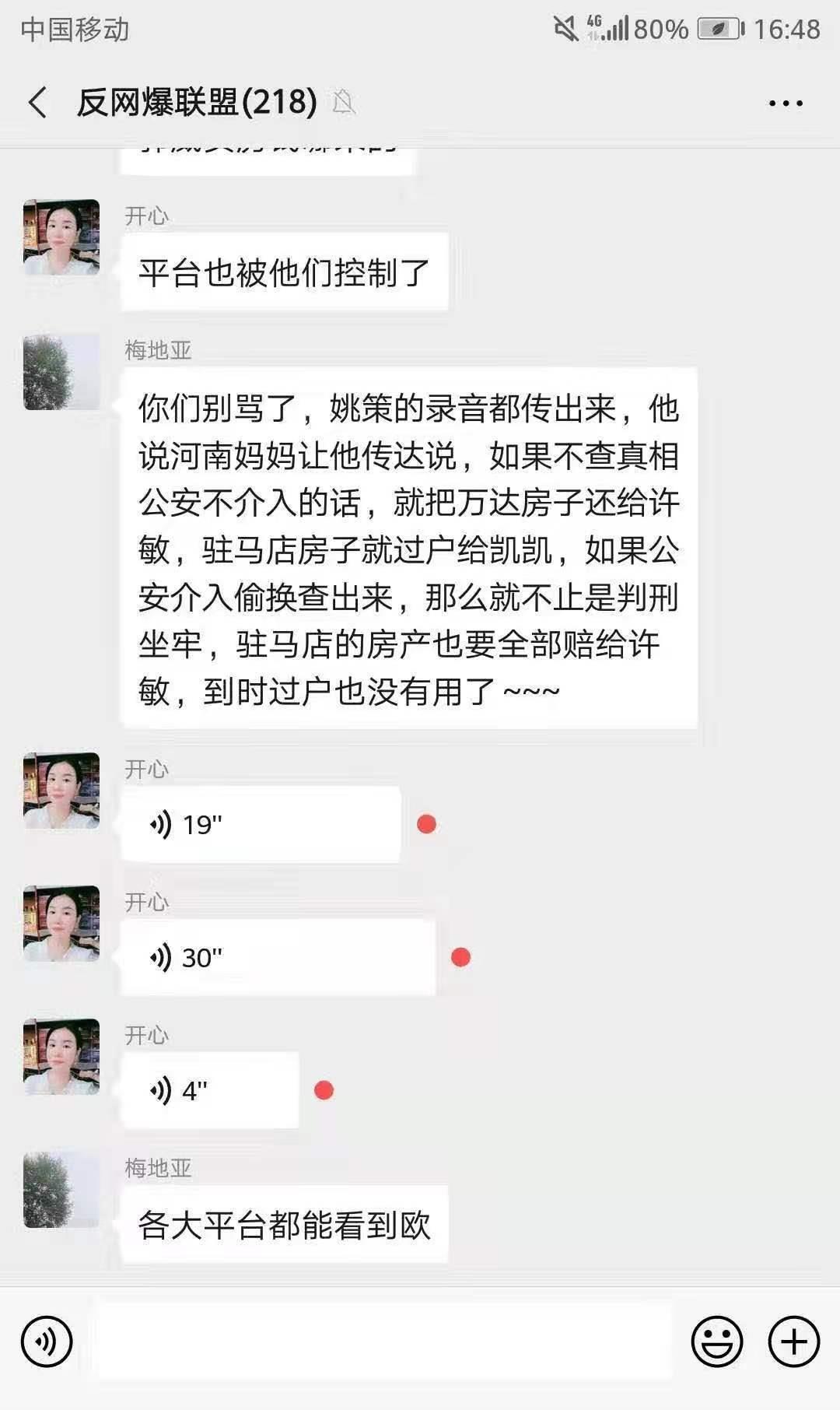The height and width of the screenshot is (1410, 840).
Task: Tap the muted notification bell beside group name
Action: coord(345,102)
